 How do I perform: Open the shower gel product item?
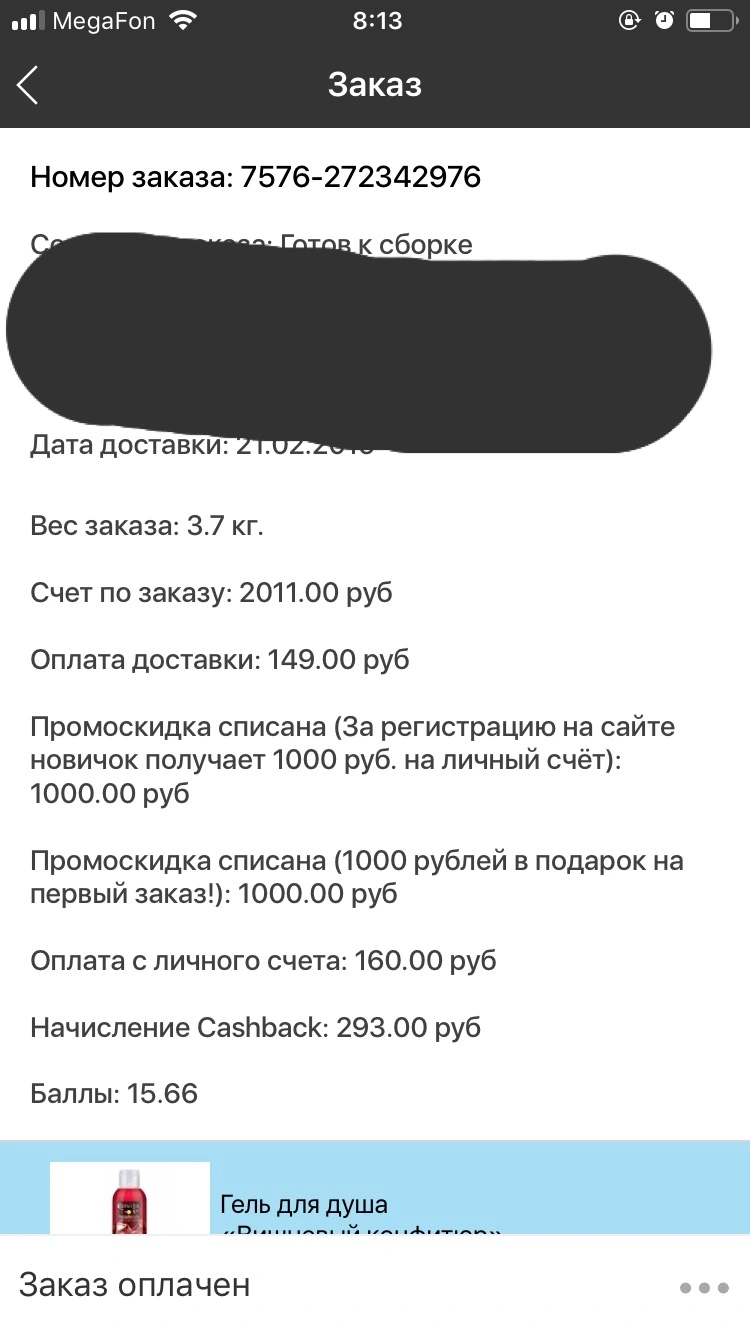pyautogui.click(x=375, y=1189)
